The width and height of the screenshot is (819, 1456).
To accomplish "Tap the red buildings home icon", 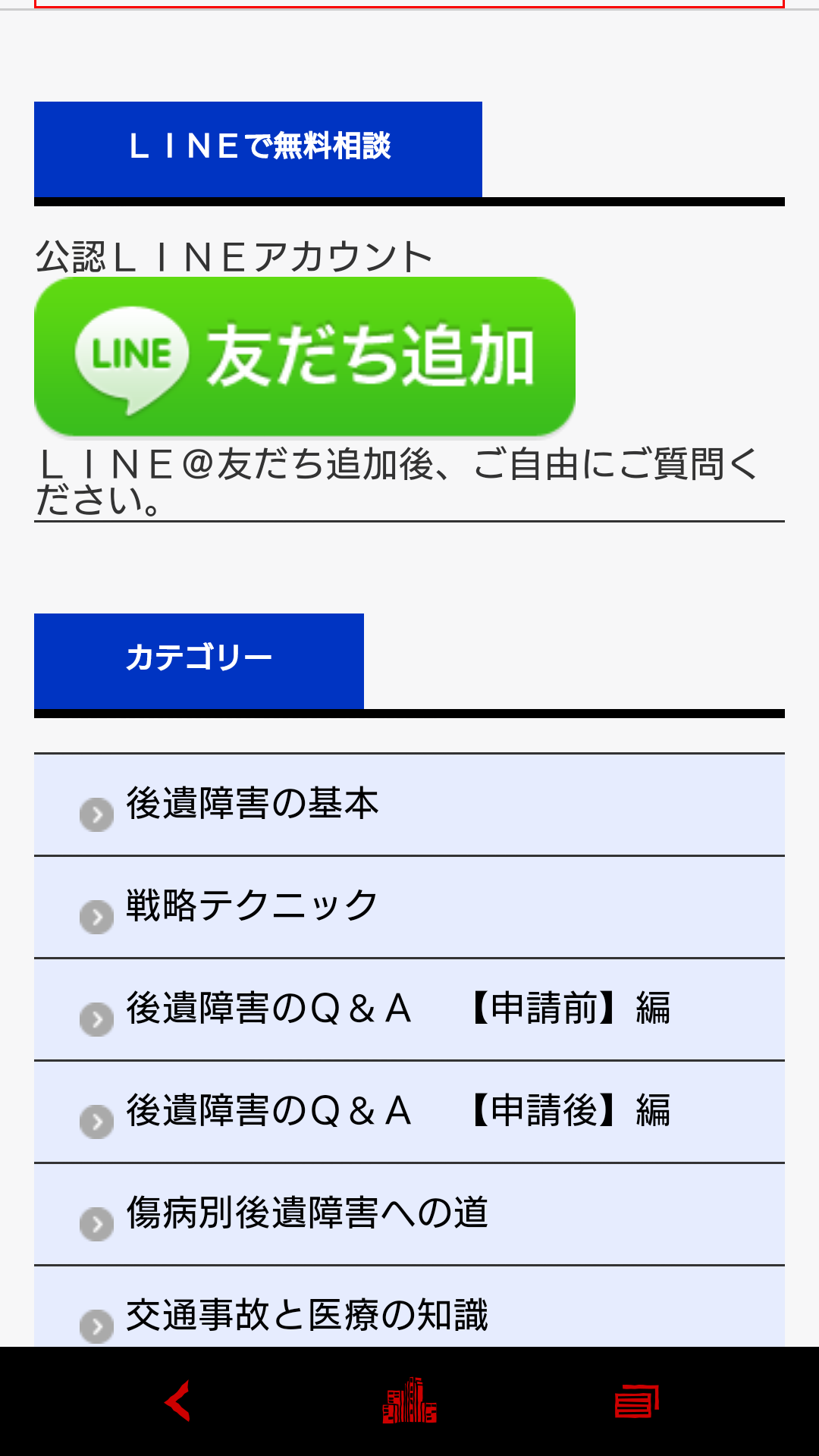I will pos(409,1401).
